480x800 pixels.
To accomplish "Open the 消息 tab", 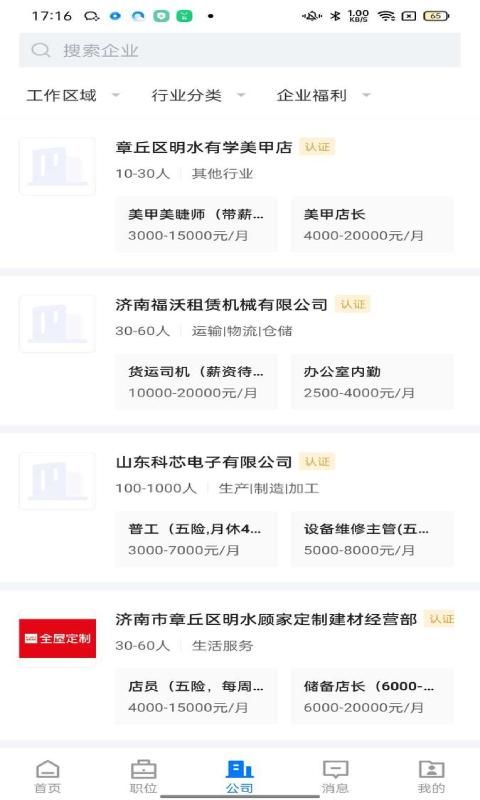I will coord(335,777).
